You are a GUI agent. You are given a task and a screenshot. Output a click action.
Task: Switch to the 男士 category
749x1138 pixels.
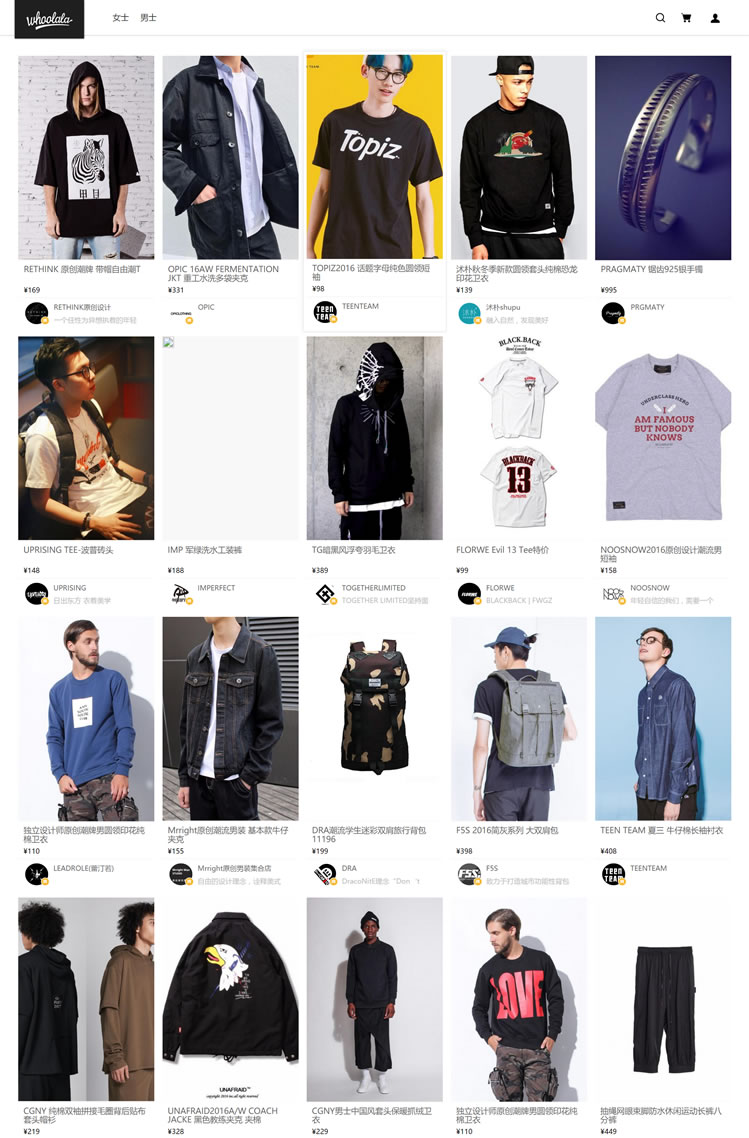(x=148, y=18)
